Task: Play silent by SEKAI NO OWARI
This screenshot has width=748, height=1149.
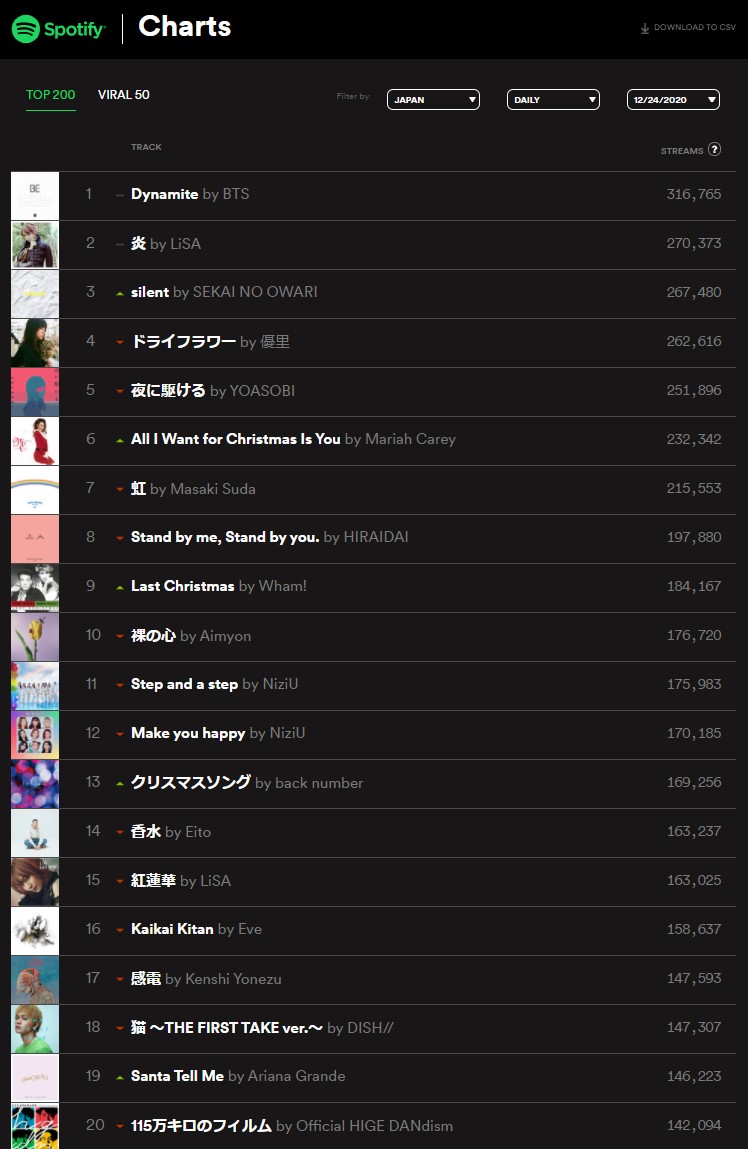Action: pyautogui.click(x=150, y=292)
